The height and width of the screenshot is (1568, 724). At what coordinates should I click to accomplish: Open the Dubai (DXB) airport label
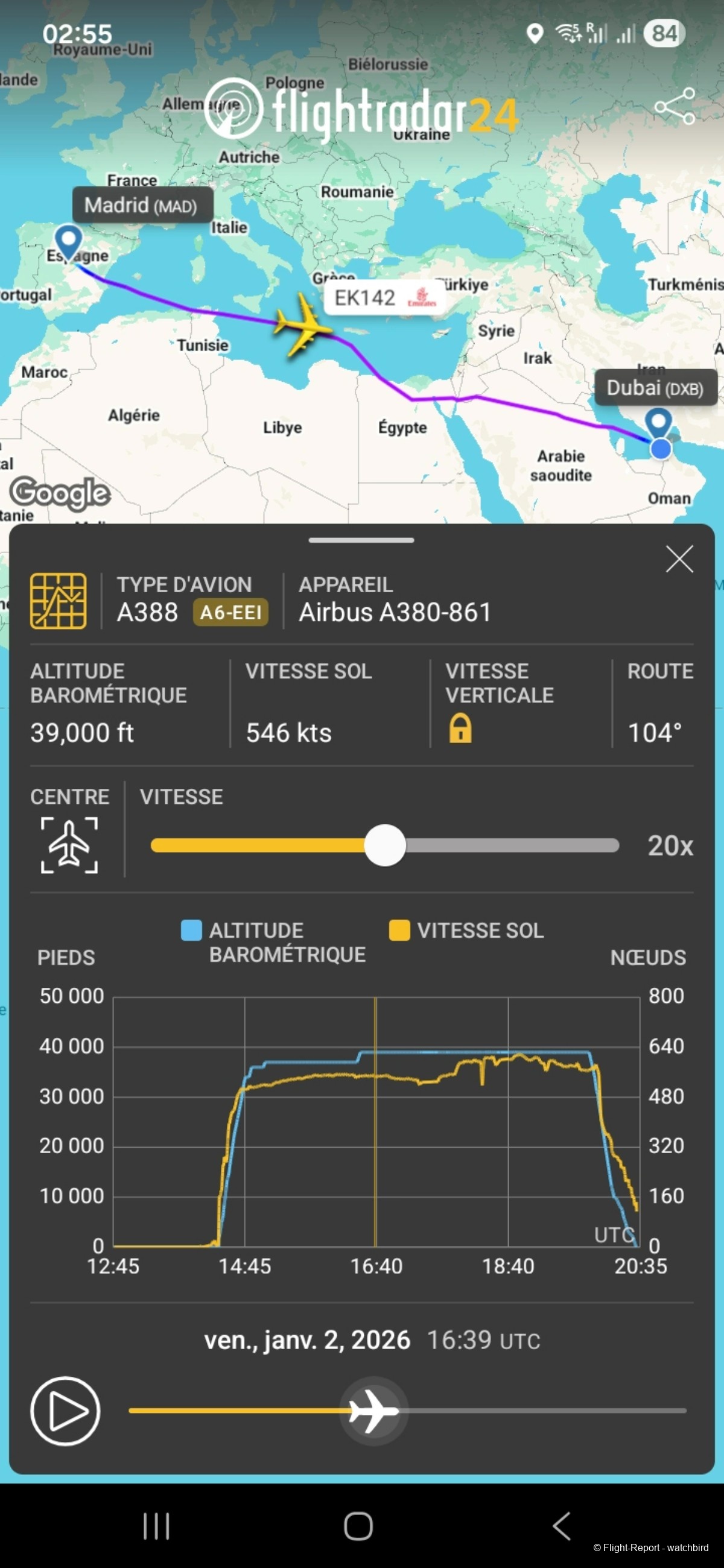tap(656, 388)
